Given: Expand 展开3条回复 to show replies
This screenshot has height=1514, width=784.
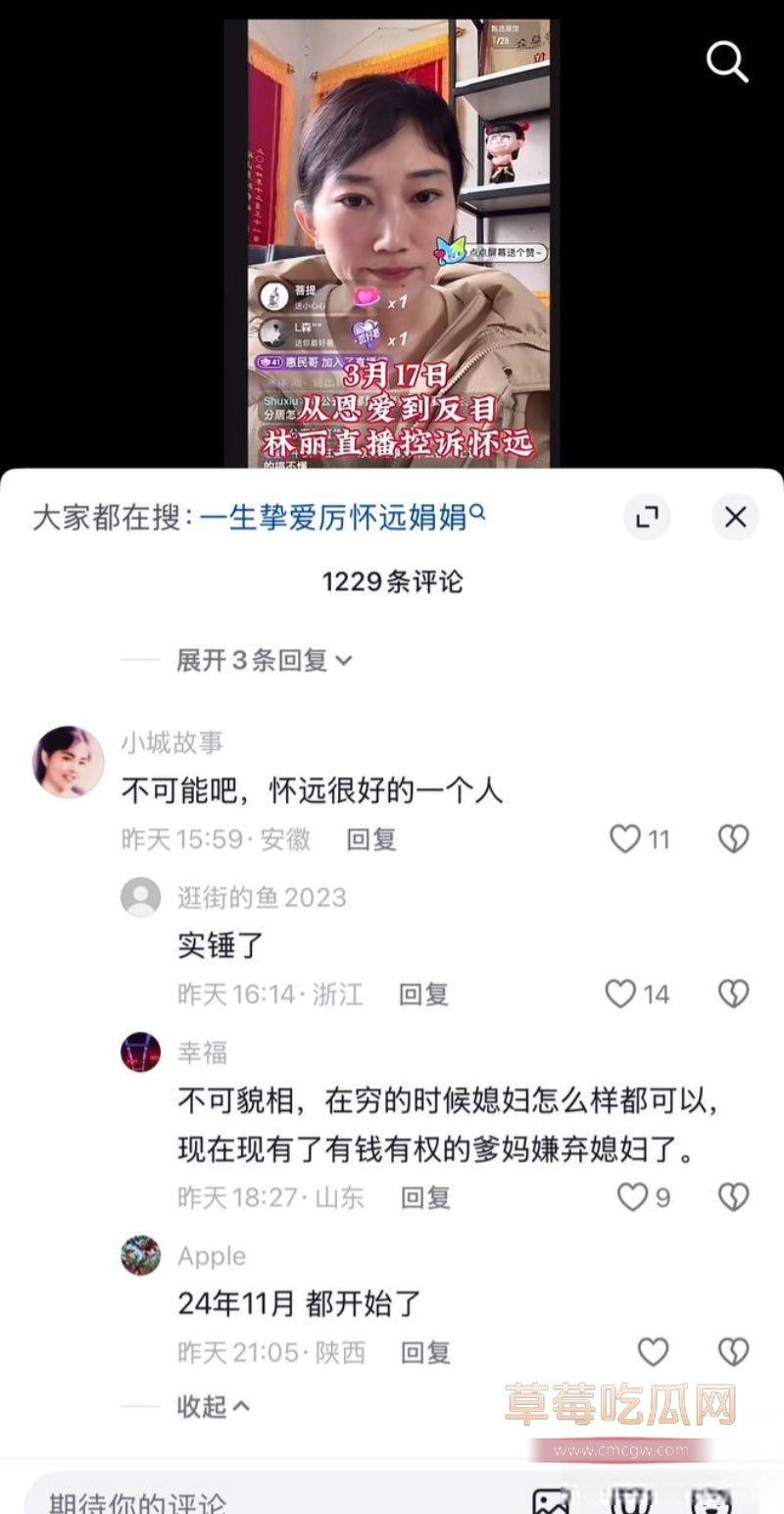Looking at the screenshot, I should click(x=257, y=662).
